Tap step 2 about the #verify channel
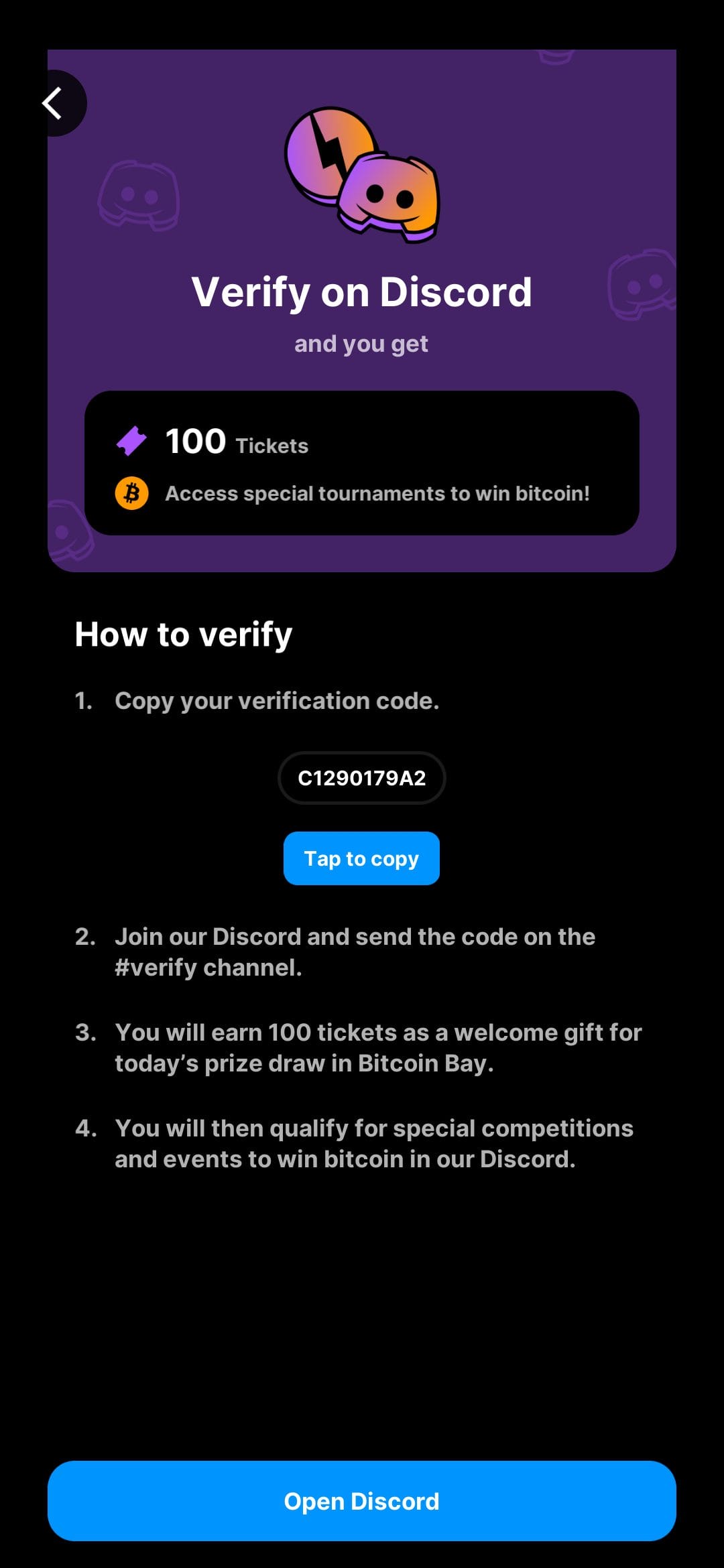The height and width of the screenshot is (1568, 724). [355, 952]
